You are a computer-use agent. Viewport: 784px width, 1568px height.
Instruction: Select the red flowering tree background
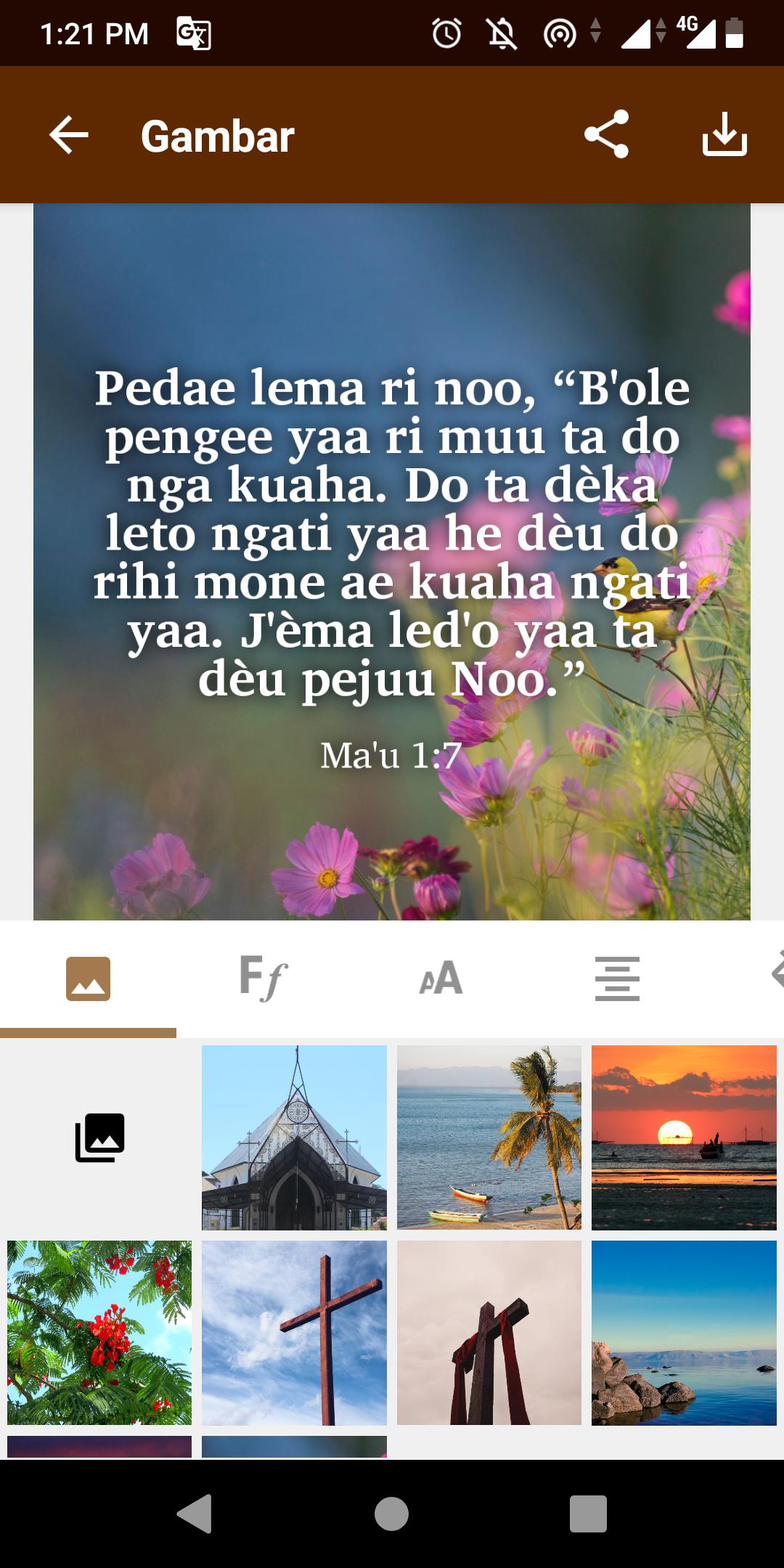99,1333
